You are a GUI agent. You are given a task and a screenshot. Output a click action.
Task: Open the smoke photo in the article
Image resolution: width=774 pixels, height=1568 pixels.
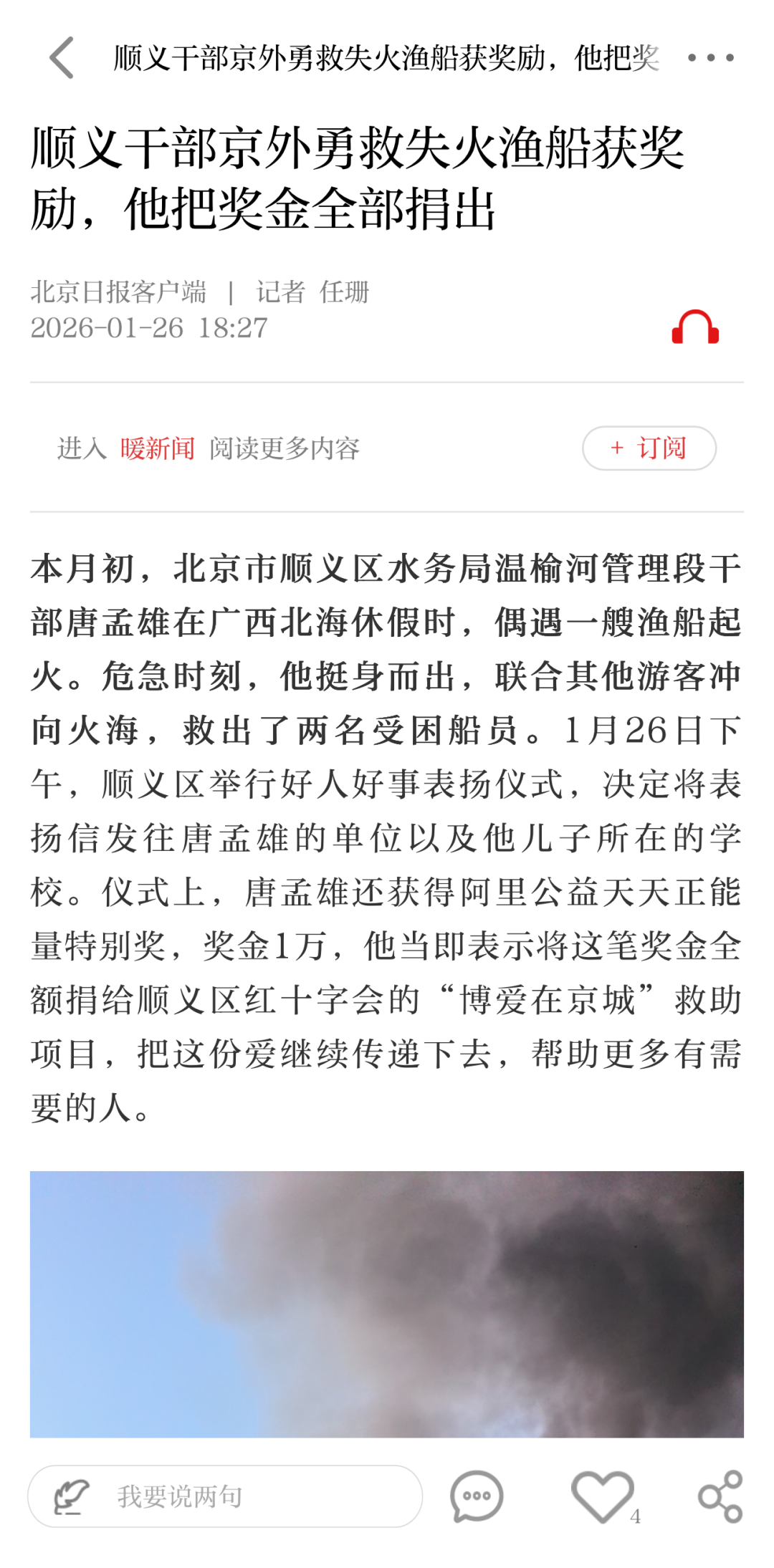(x=387, y=1304)
